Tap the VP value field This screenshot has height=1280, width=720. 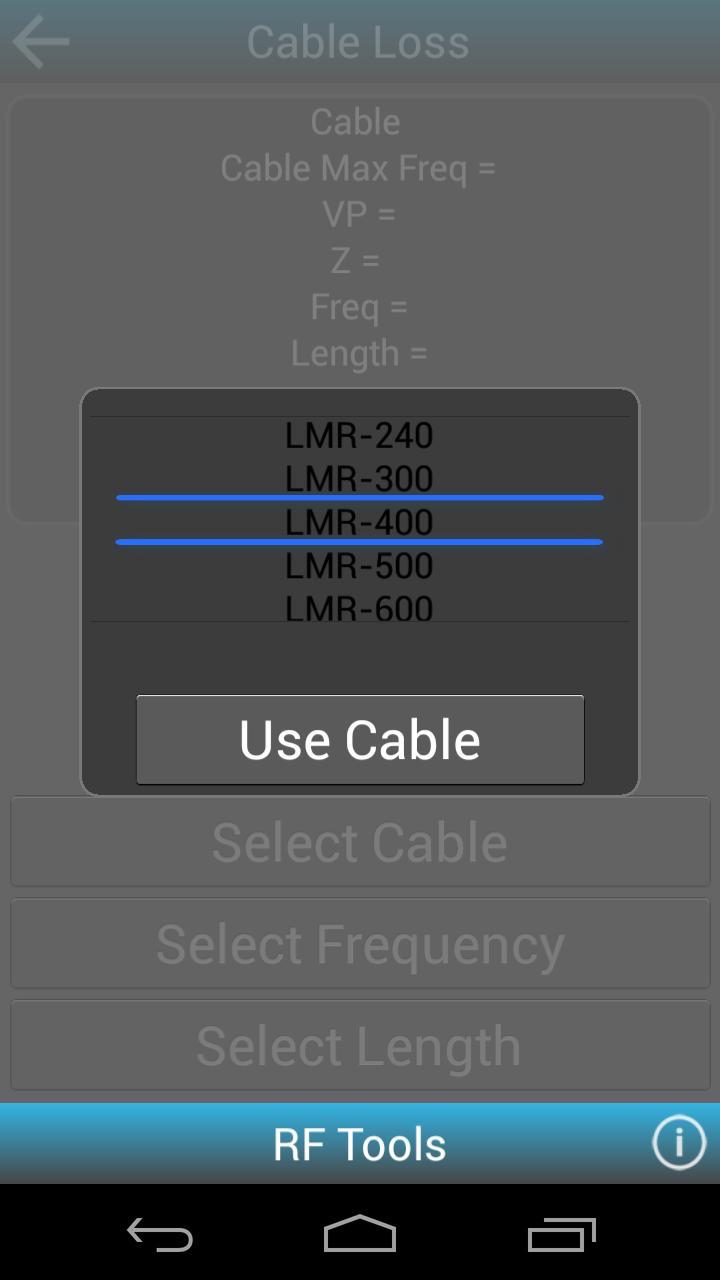[357, 213]
